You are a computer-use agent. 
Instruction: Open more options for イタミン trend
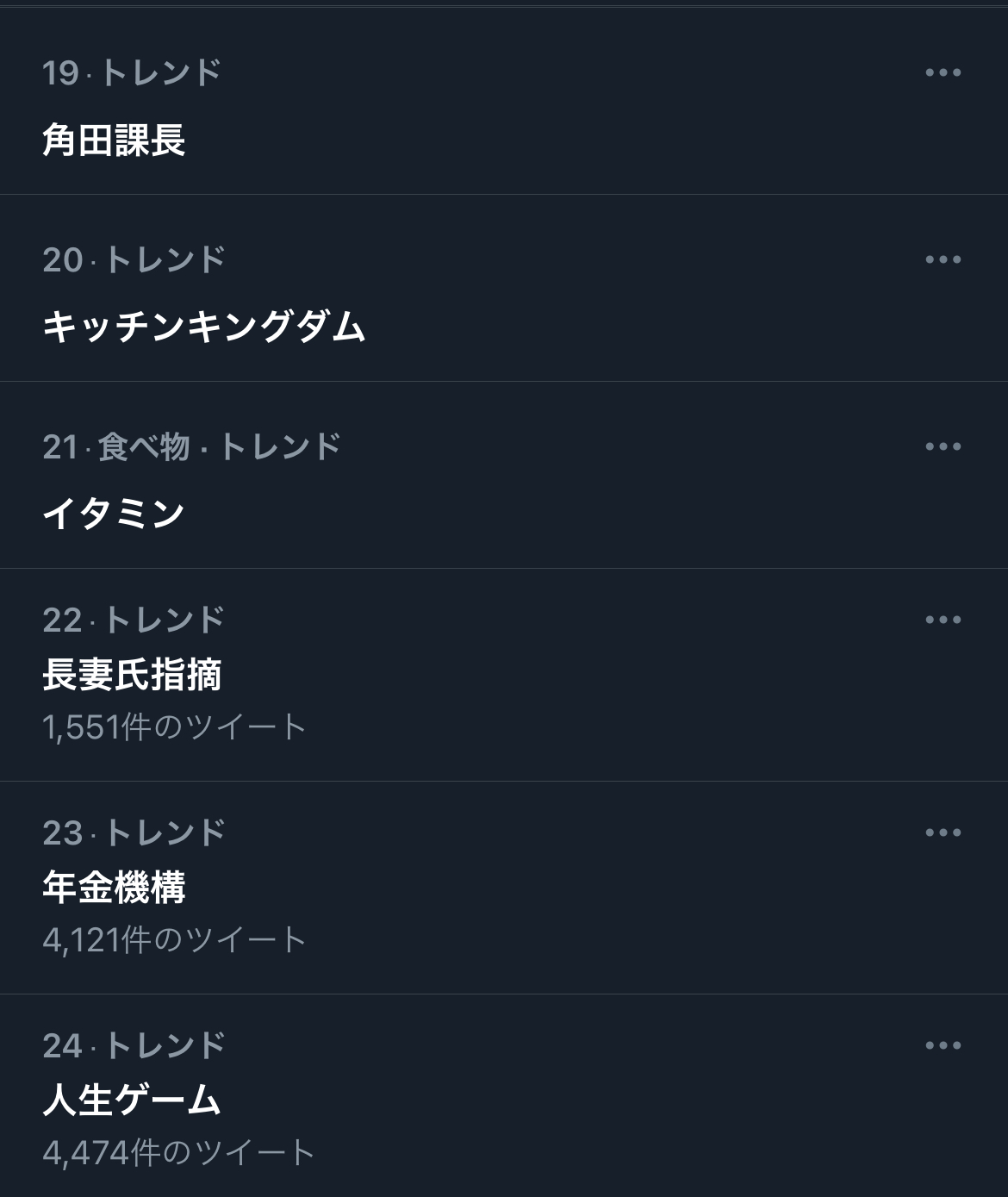[x=943, y=447]
